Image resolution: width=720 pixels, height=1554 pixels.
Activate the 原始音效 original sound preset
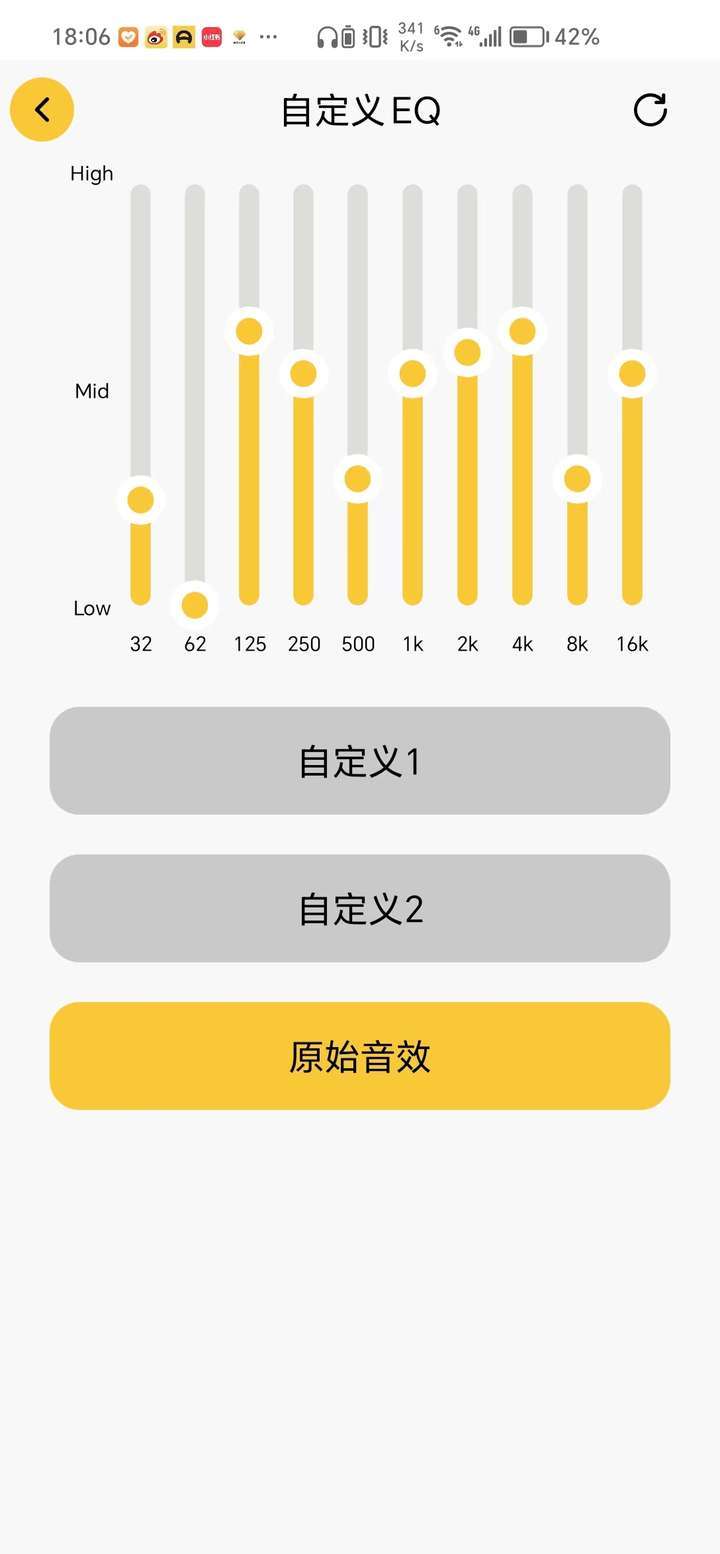point(360,1055)
